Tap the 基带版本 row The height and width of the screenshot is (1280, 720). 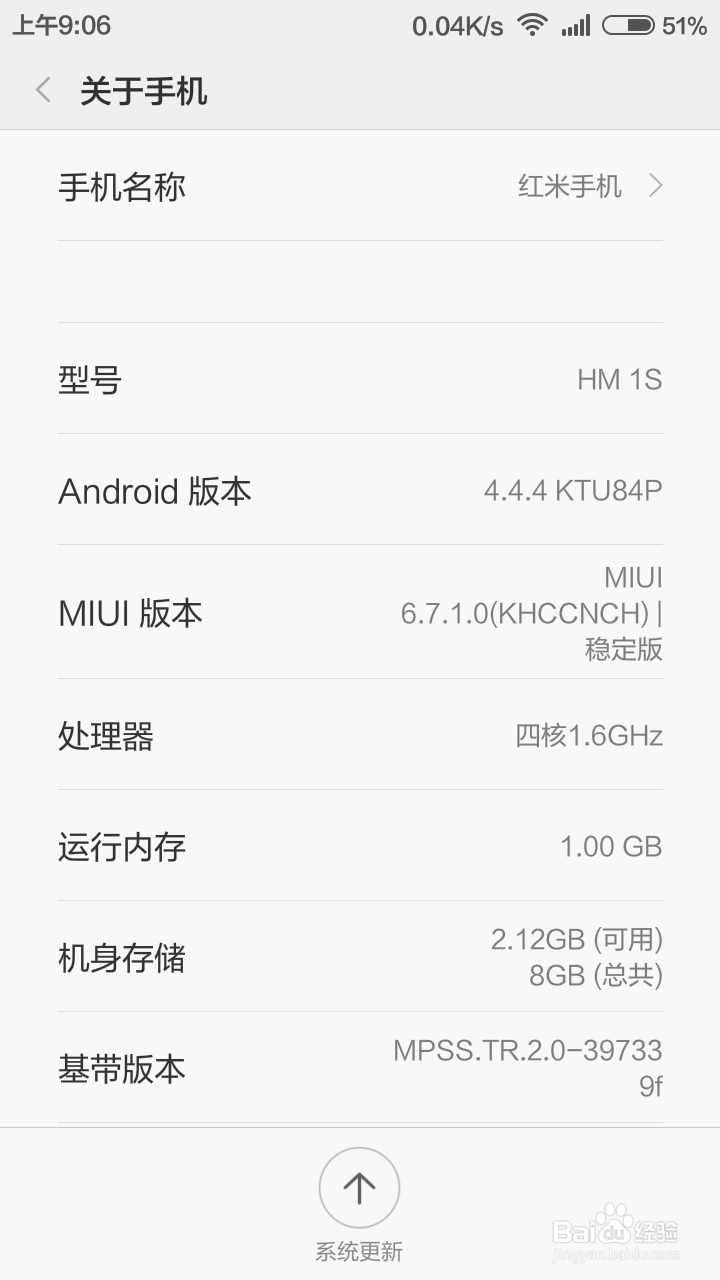coord(360,1068)
